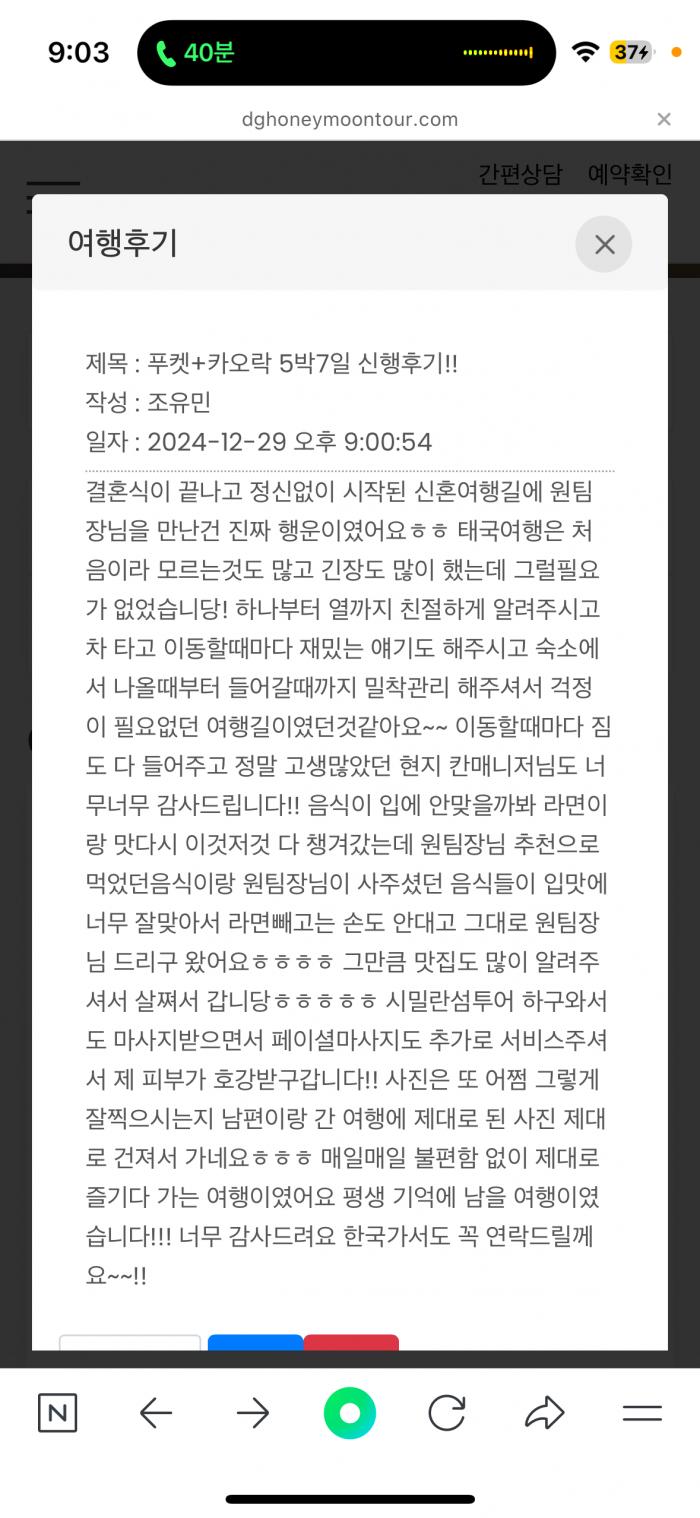Go back to the previous page

(155, 1413)
